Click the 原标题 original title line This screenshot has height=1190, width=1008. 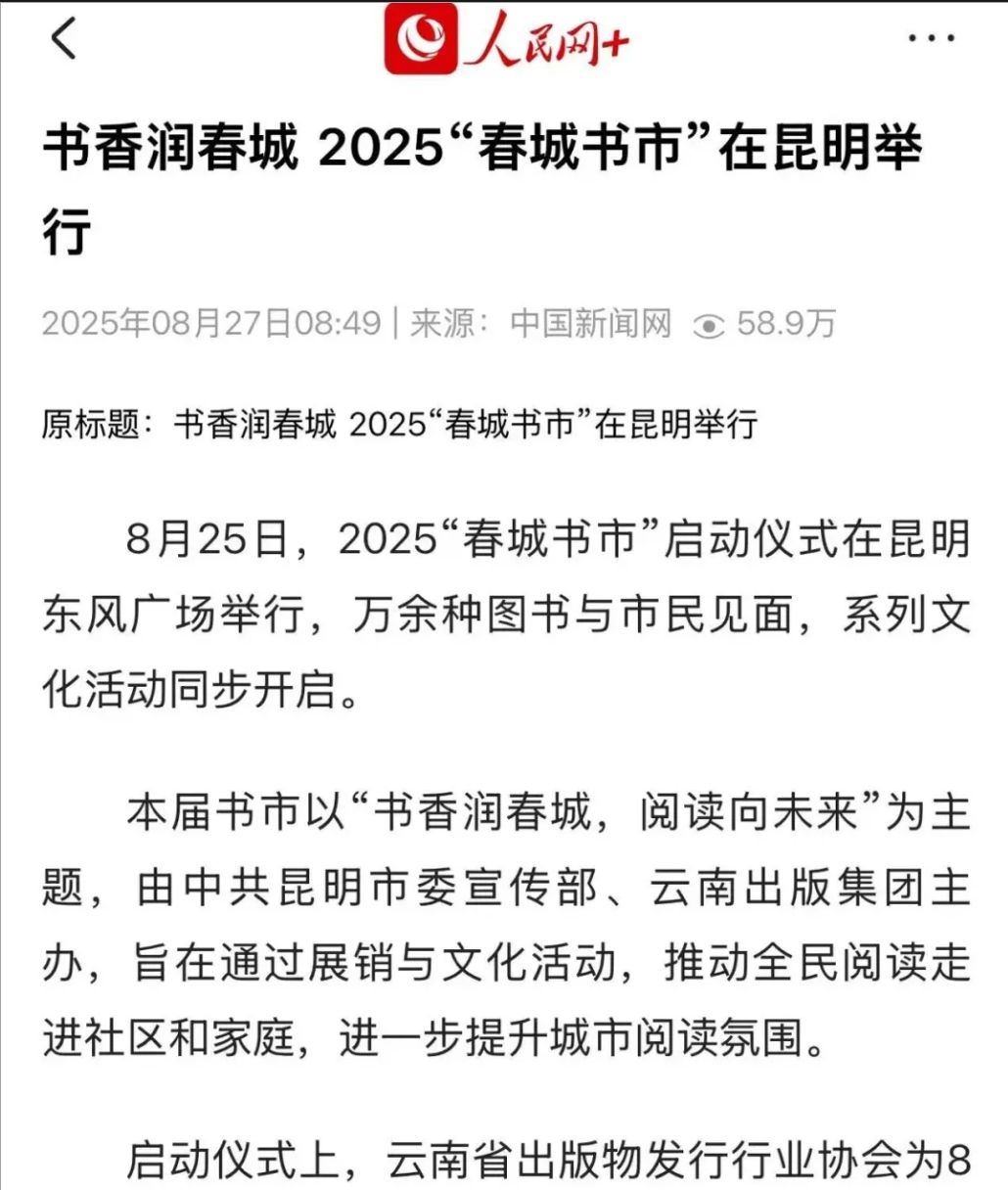(401, 425)
